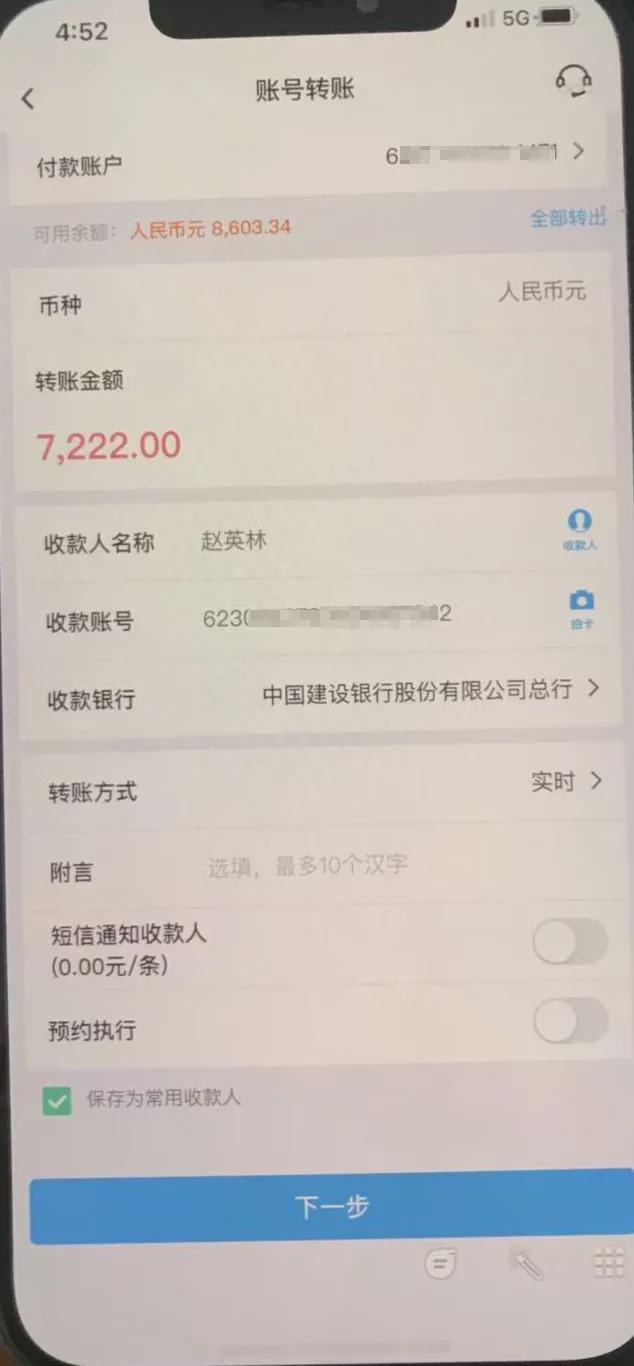The height and width of the screenshot is (1366, 634).
Task: Change 转账方式 from 实时
Action: (x=565, y=782)
